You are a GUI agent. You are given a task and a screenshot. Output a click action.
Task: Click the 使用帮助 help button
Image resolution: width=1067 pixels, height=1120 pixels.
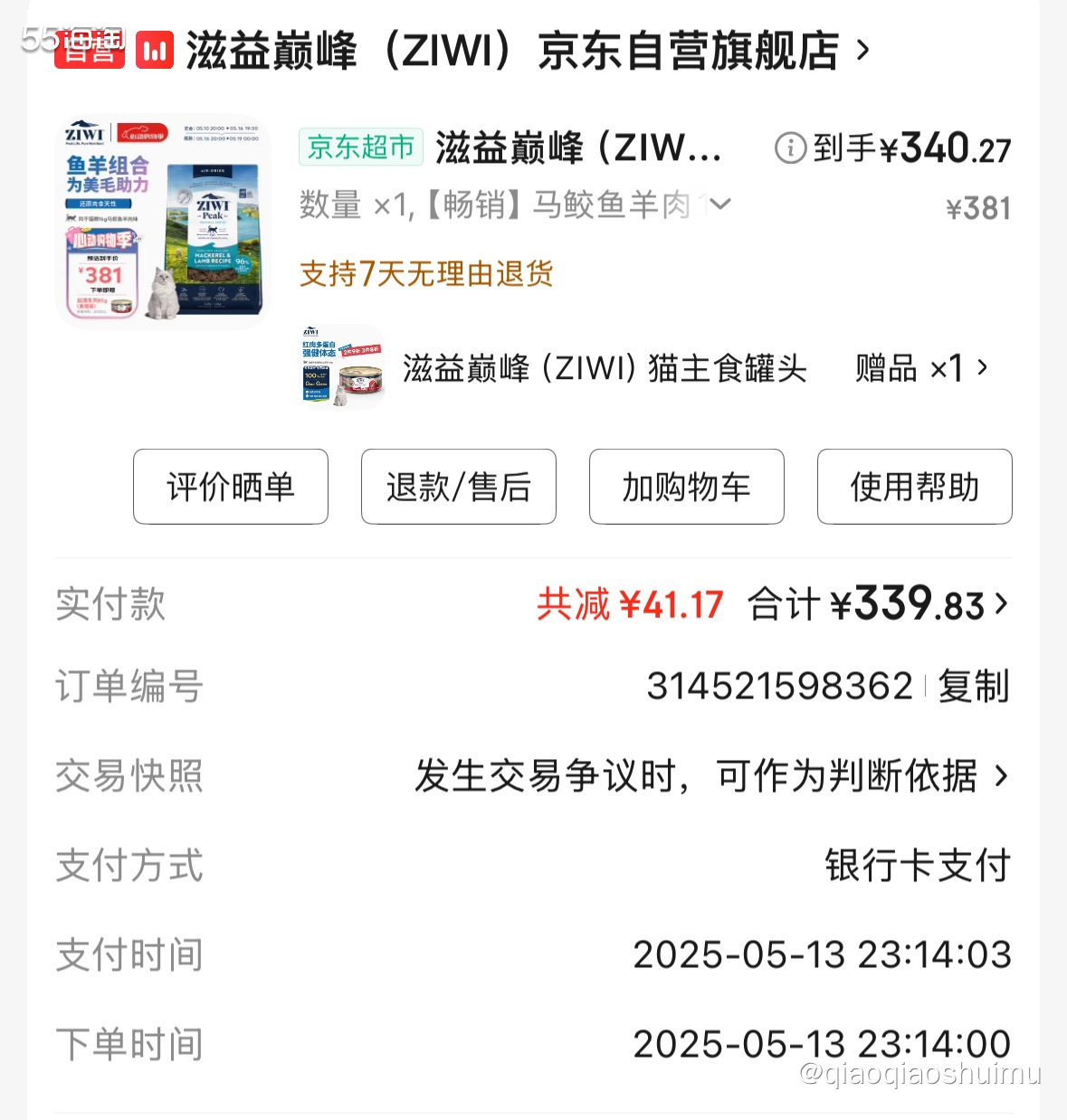tap(913, 487)
